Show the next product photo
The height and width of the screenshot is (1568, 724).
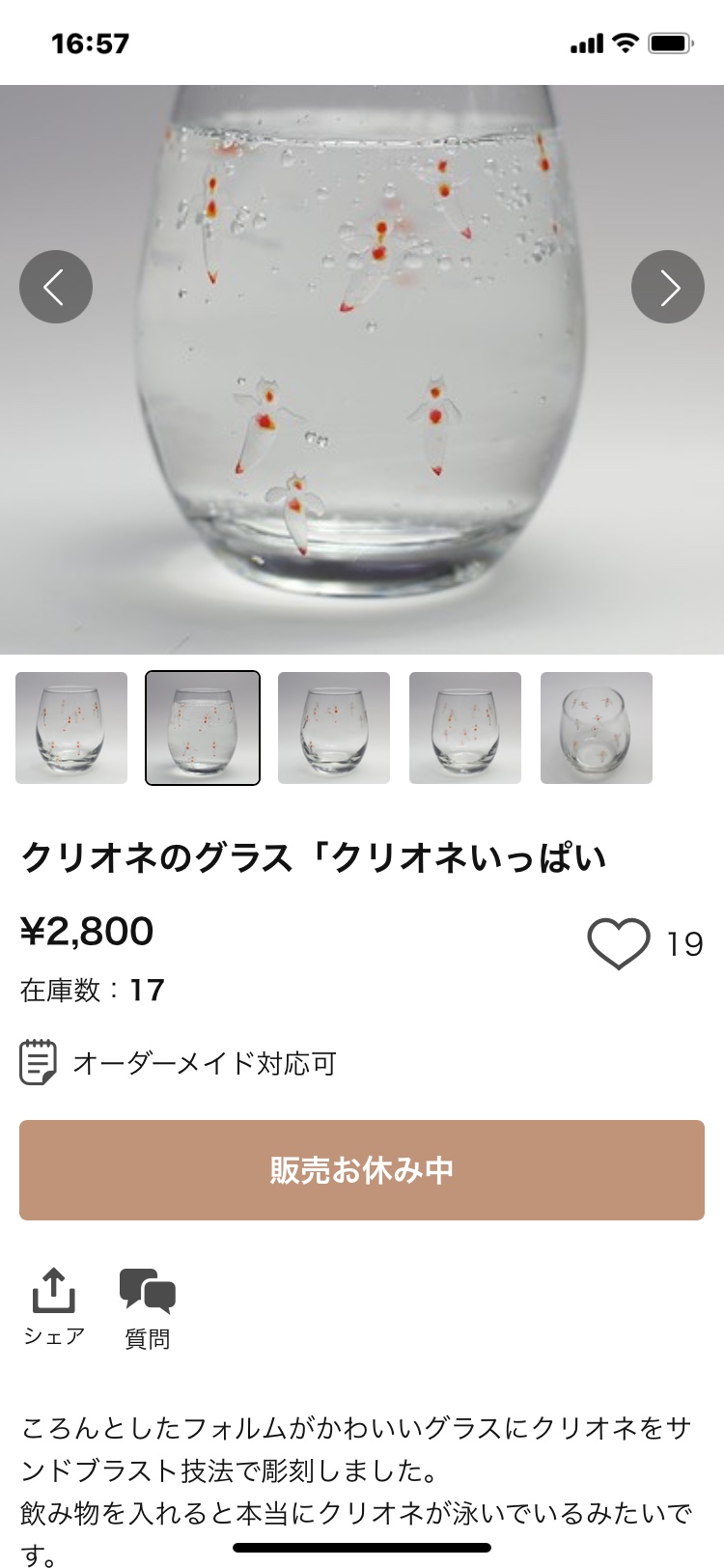coord(667,287)
